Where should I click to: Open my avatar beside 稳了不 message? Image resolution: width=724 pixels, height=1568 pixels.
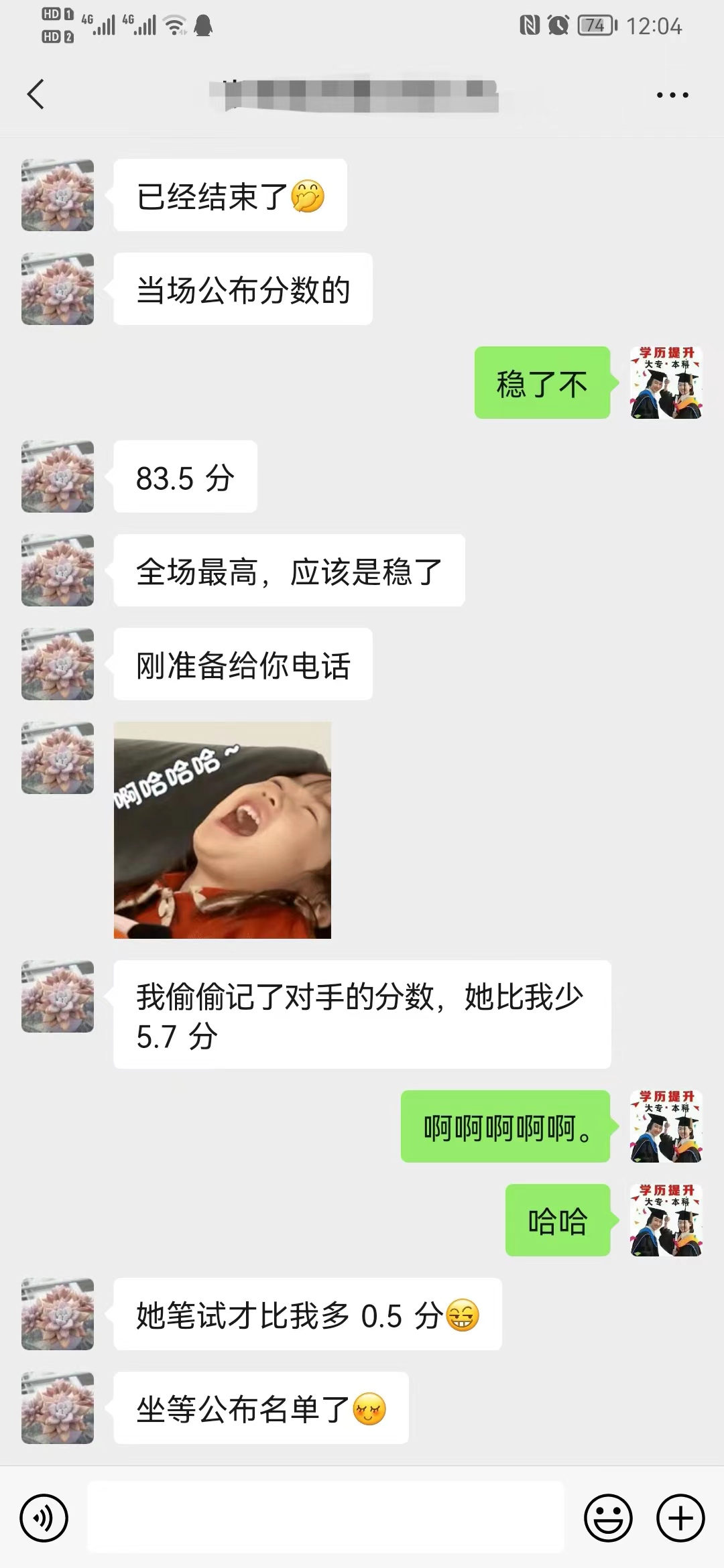click(666, 383)
